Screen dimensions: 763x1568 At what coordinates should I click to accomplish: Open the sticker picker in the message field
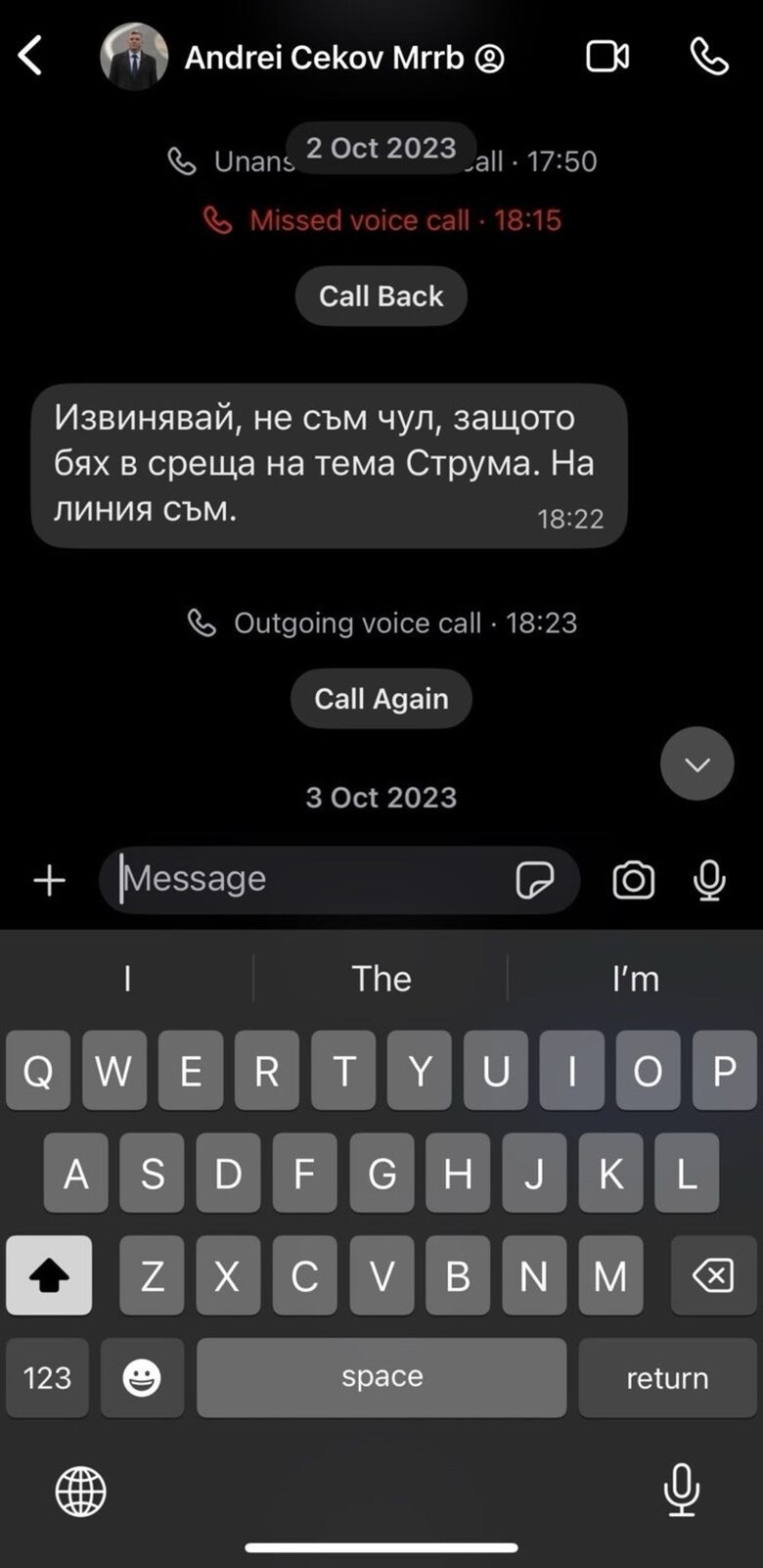click(x=535, y=880)
